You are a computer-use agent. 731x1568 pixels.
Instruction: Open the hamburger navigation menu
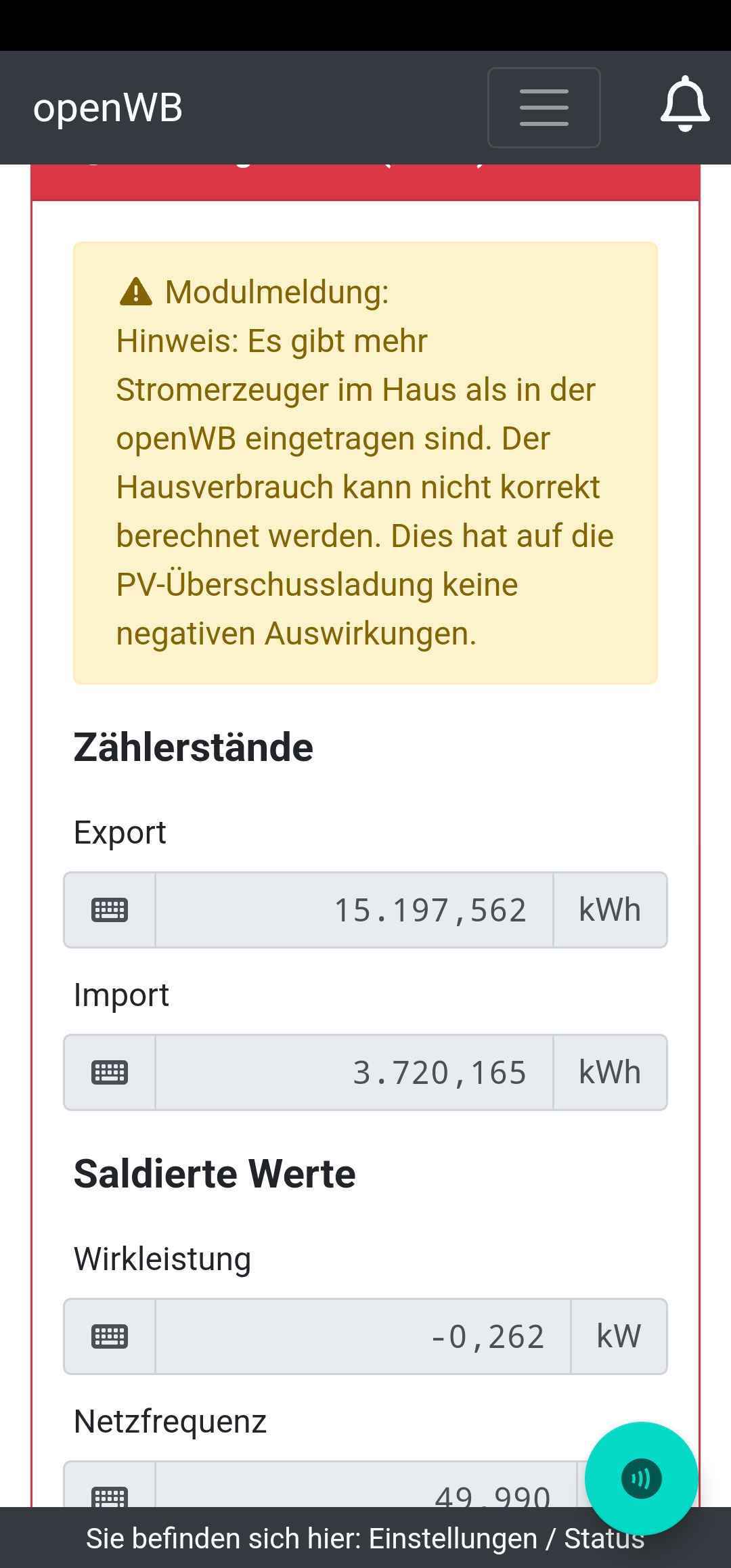544,108
